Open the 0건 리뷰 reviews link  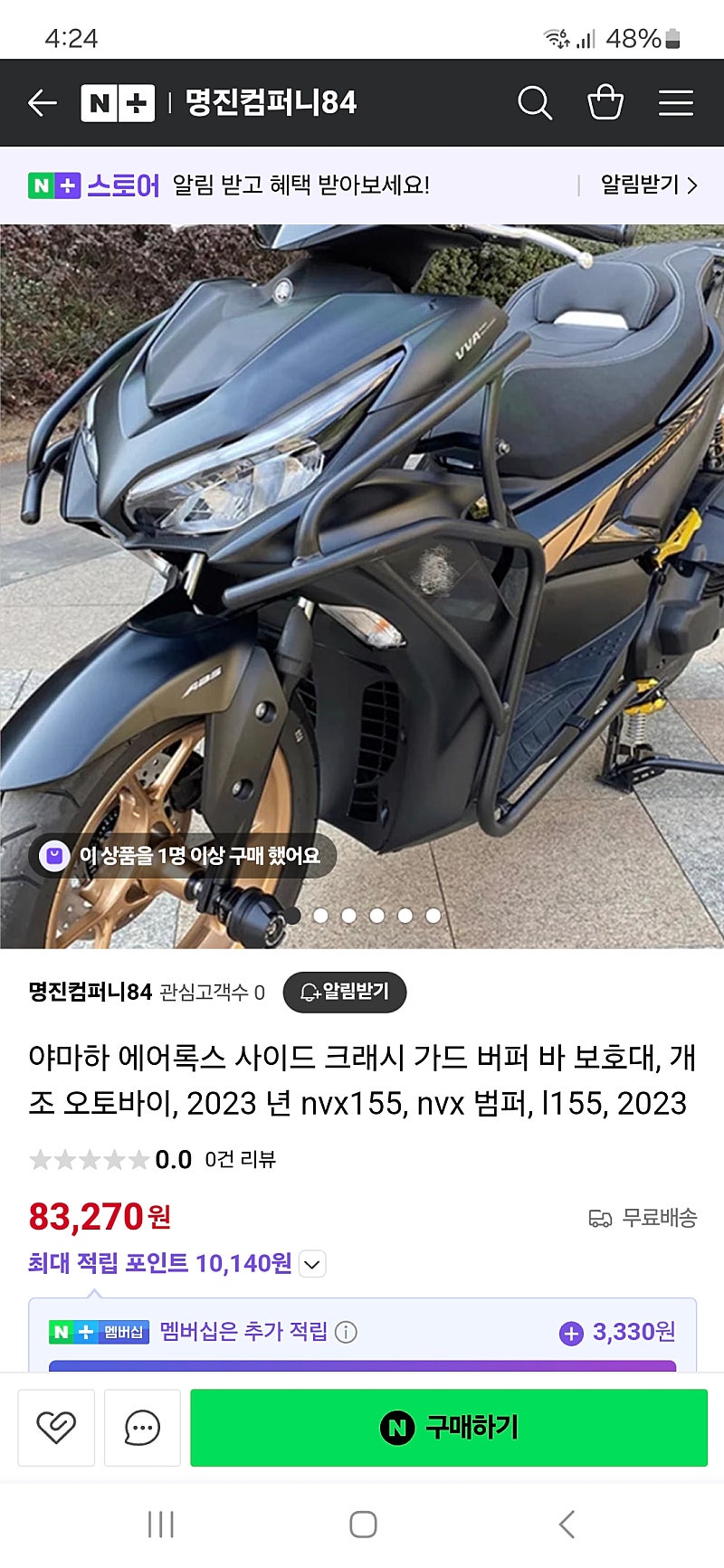click(240, 1159)
